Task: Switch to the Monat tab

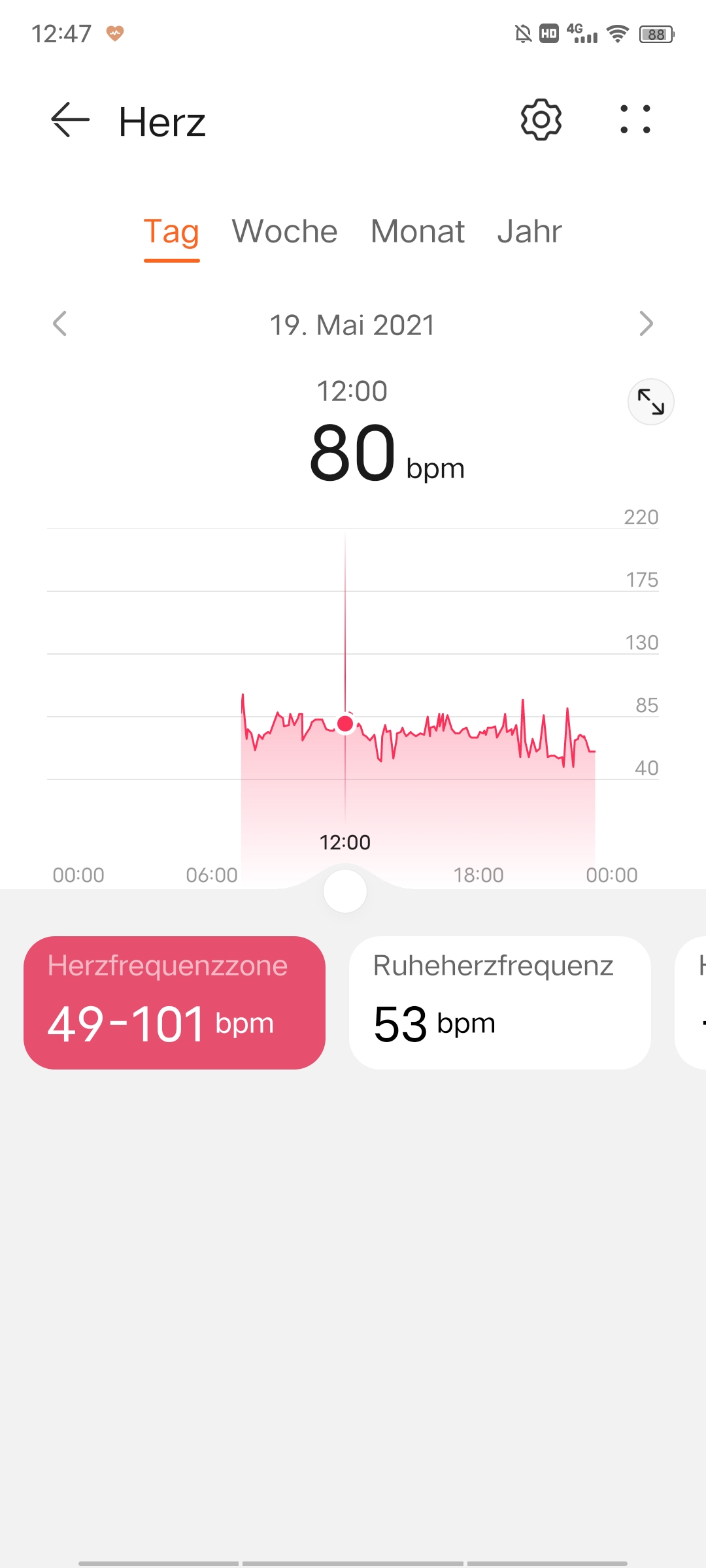Action: click(x=417, y=232)
